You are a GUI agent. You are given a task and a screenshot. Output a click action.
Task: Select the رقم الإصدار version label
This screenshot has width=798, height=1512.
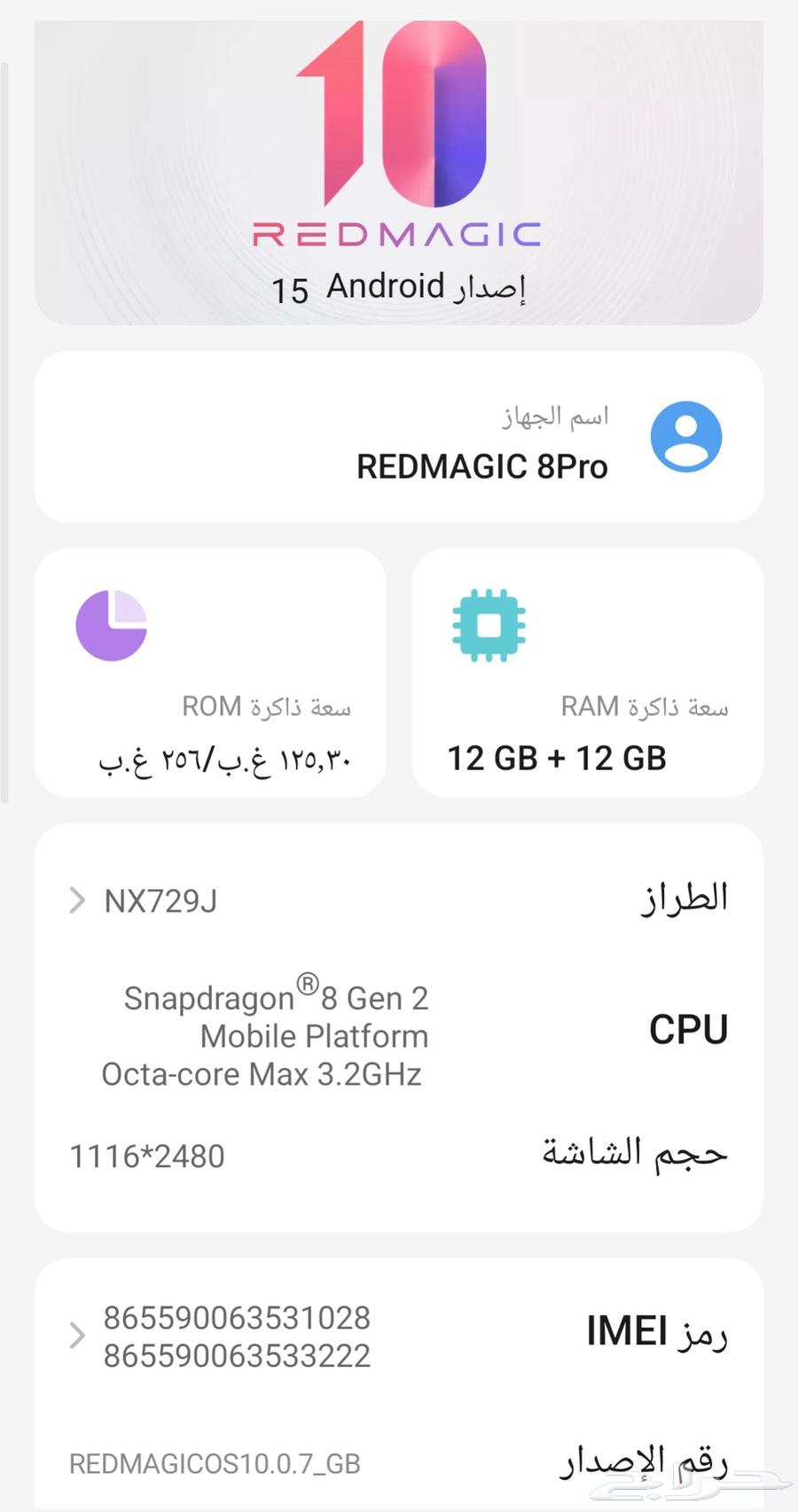[x=640, y=1458]
